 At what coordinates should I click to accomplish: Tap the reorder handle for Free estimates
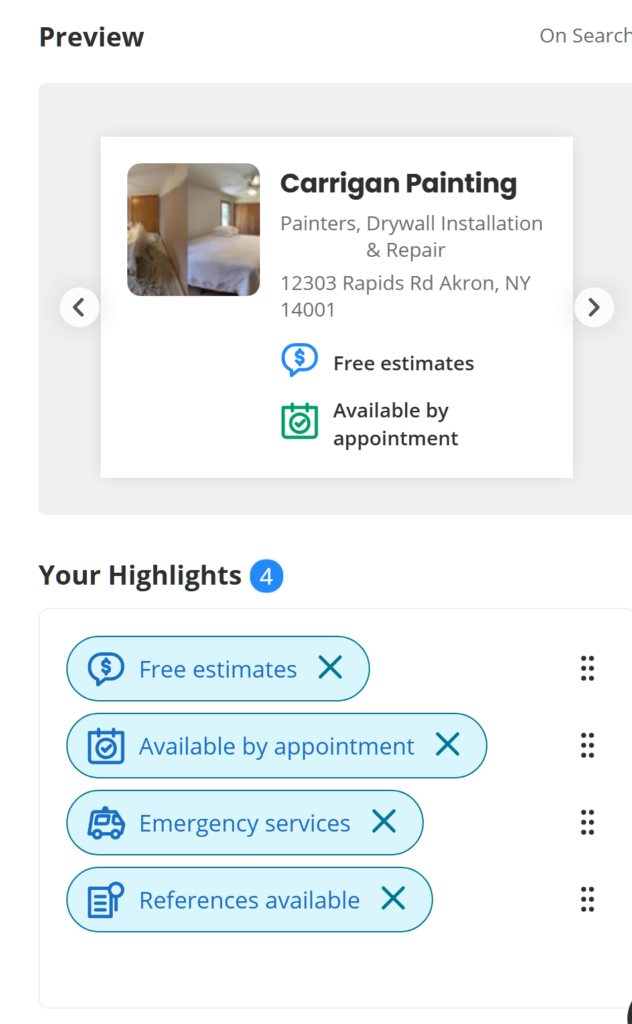tap(588, 668)
